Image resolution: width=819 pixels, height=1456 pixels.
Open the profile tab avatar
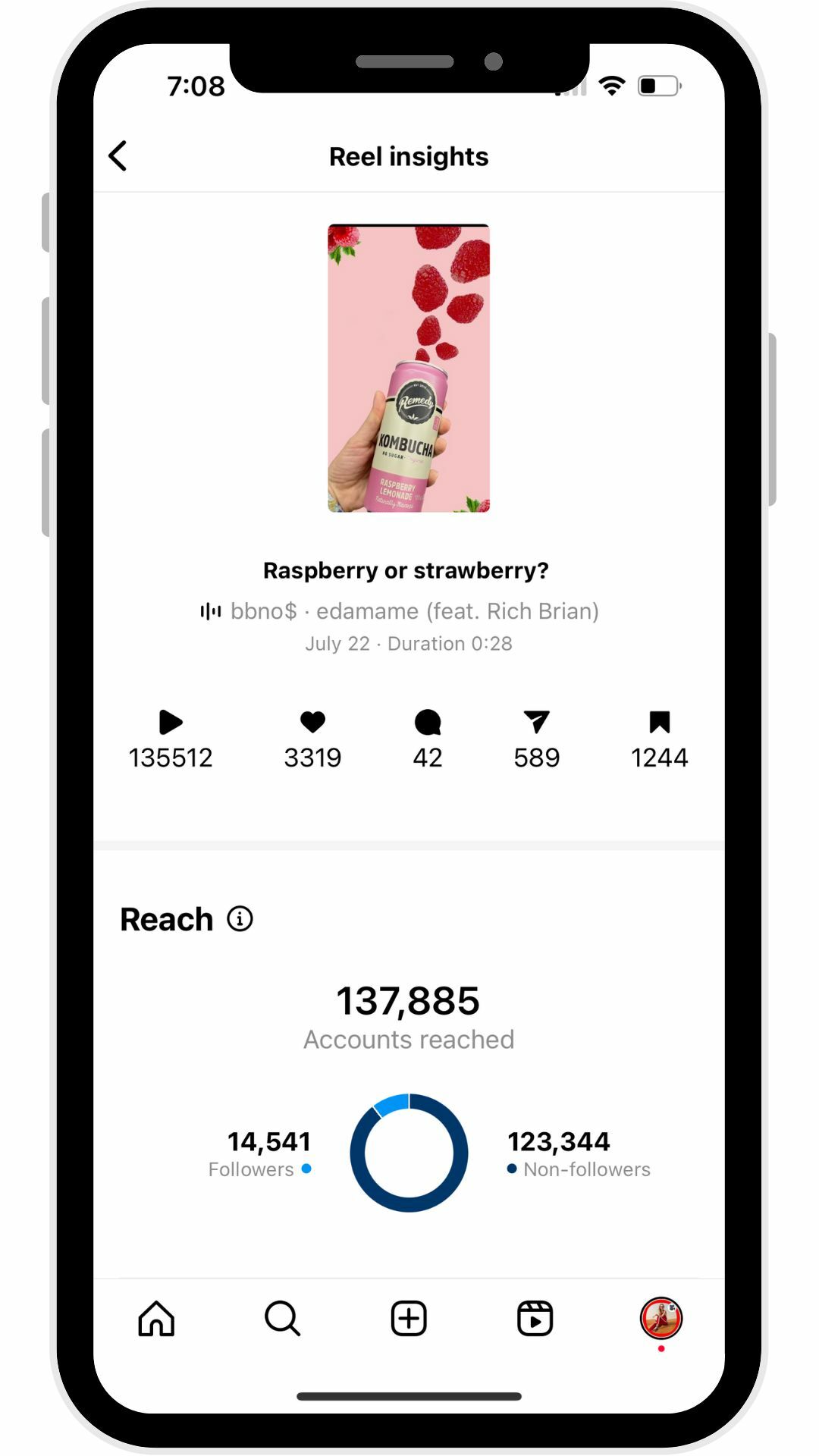pos(661,1319)
